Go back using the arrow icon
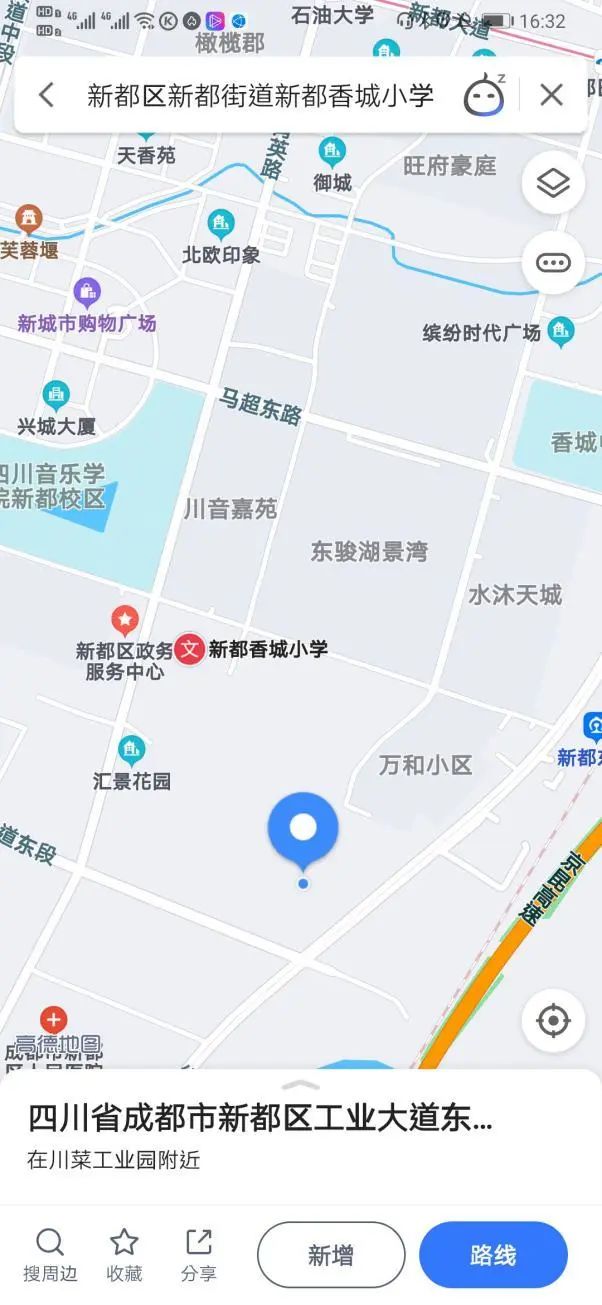The height and width of the screenshot is (1305, 602). click(46, 95)
